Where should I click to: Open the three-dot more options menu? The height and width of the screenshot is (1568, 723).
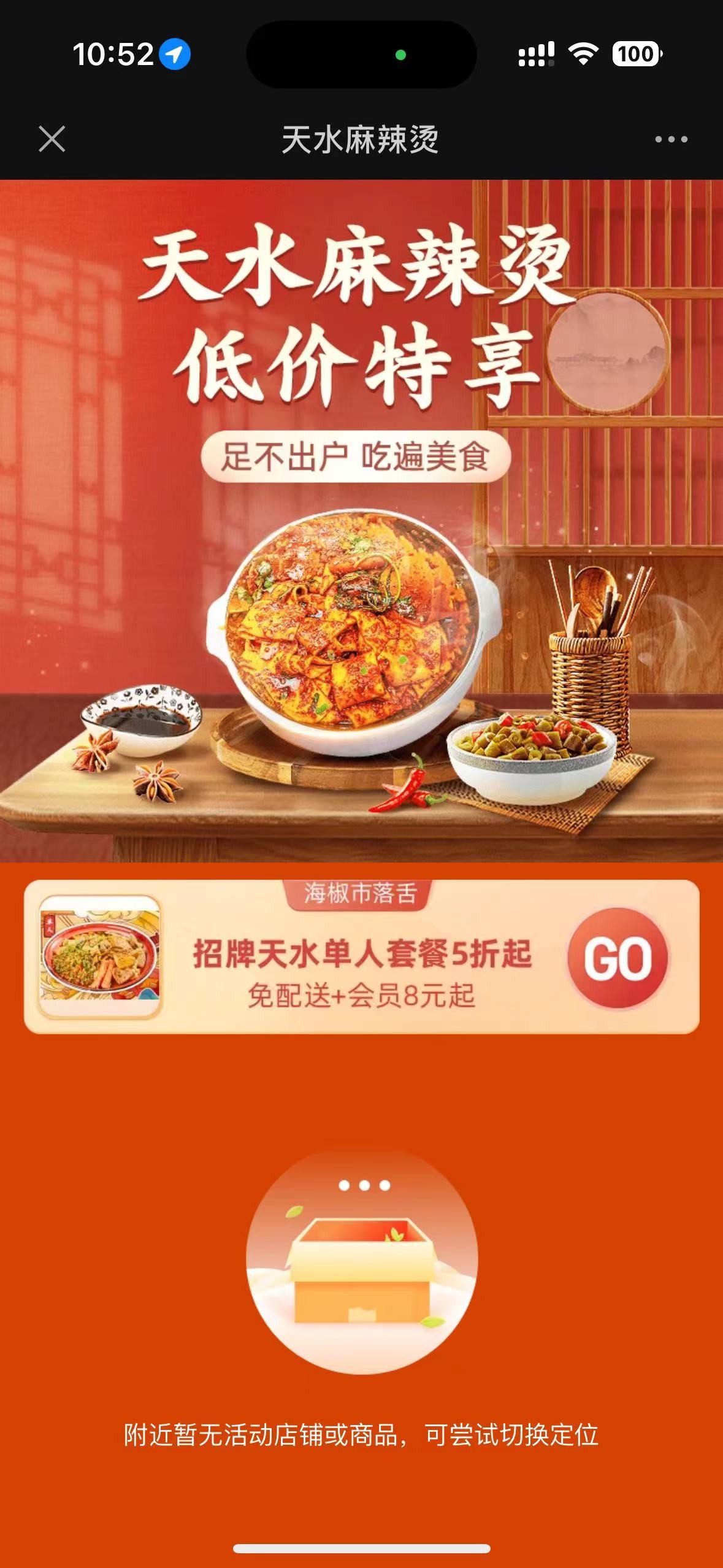671,140
